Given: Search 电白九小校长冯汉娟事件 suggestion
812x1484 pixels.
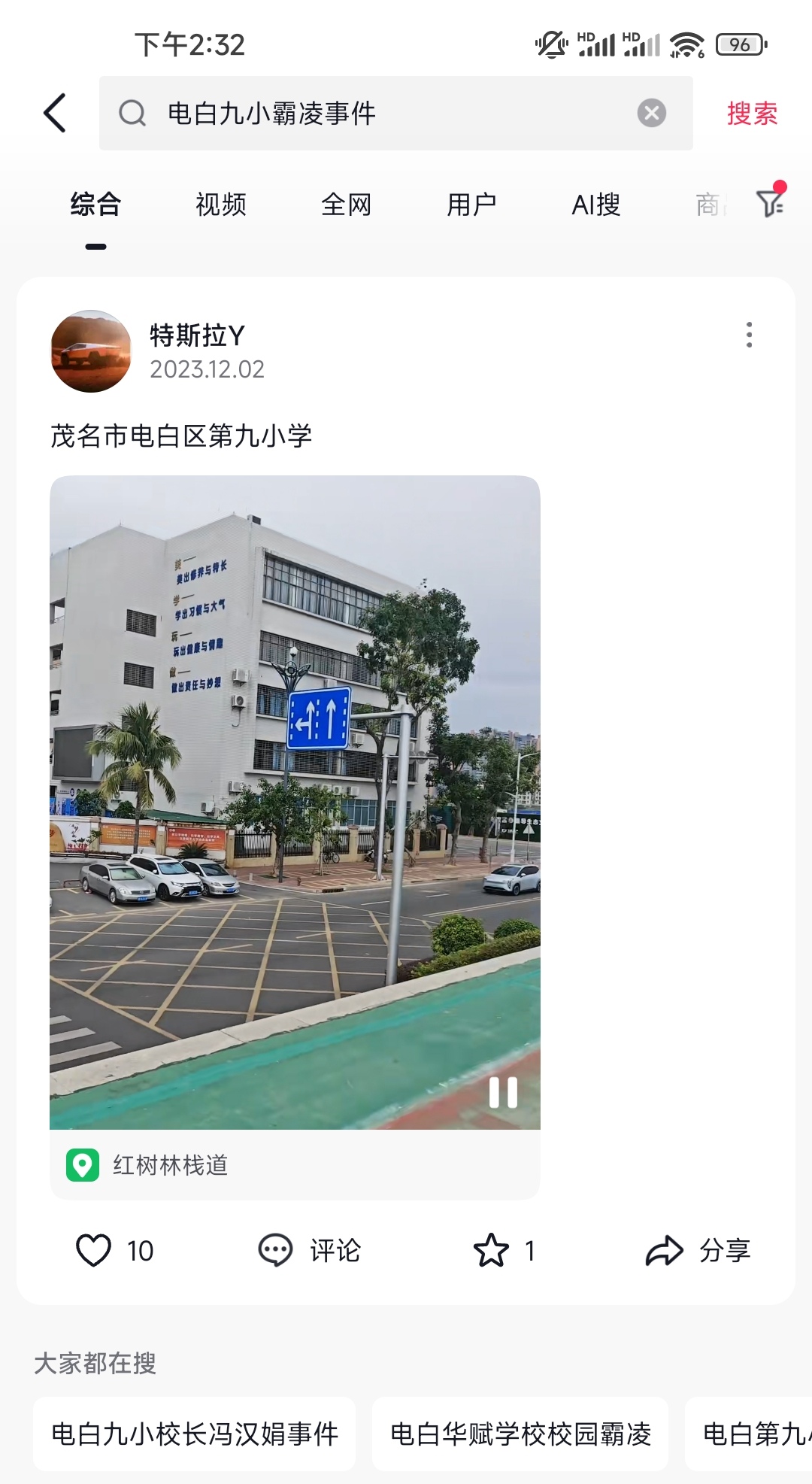Looking at the screenshot, I should pos(195,1434).
